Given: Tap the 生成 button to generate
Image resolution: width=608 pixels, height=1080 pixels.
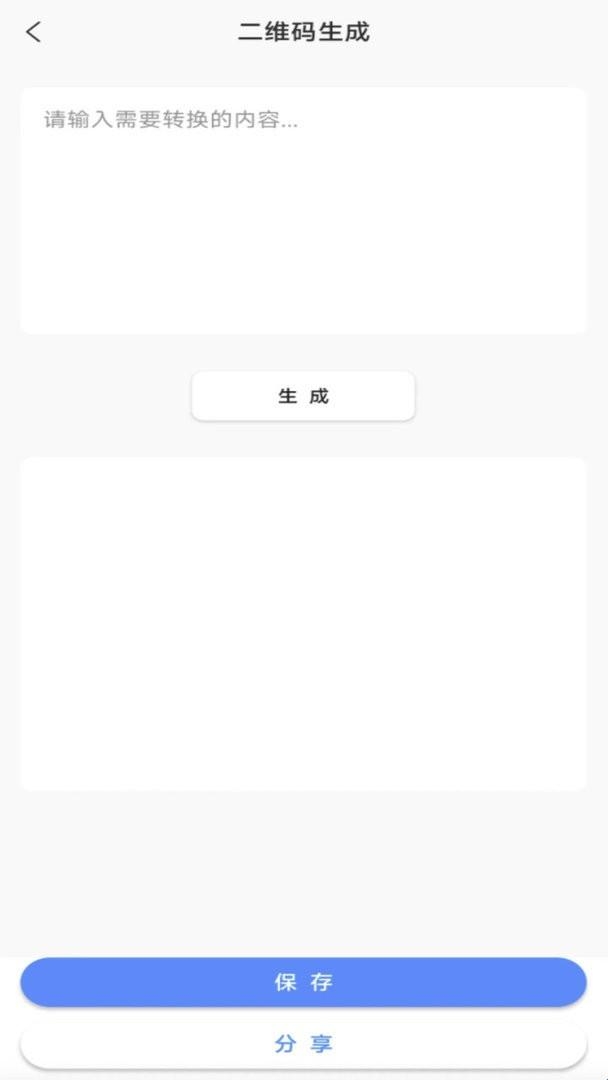Looking at the screenshot, I should 303,396.
